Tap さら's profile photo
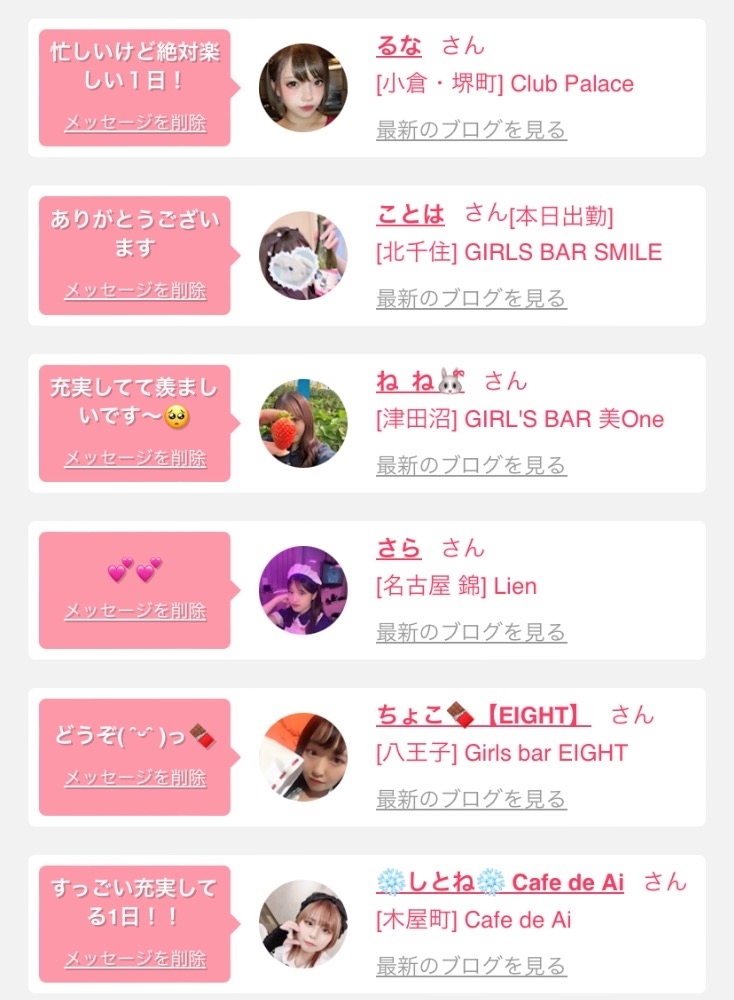The width and height of the screenshot is (734, 1000). tap(303, 590)
